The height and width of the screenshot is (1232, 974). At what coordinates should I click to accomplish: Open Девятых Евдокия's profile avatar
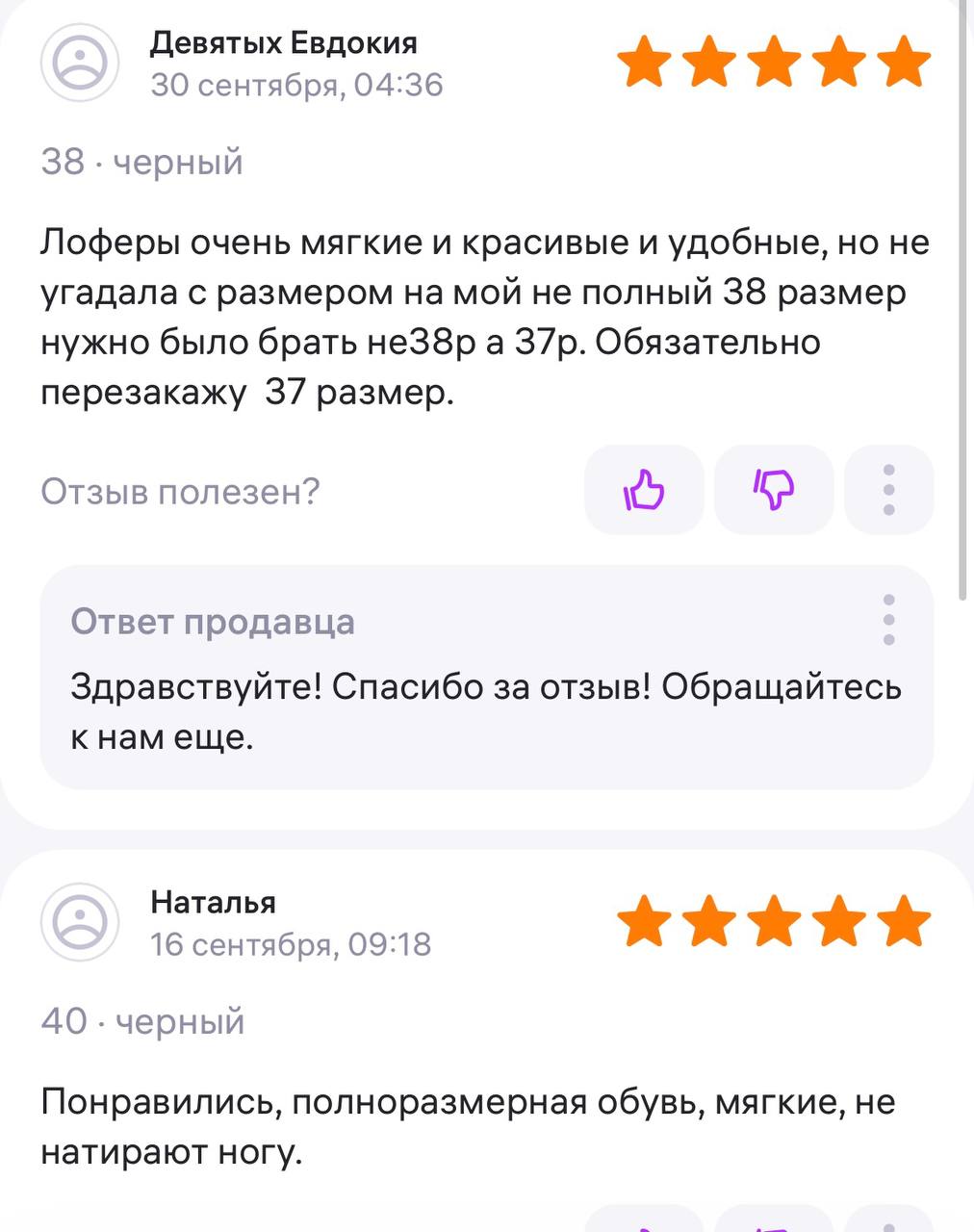click(80, 63)
